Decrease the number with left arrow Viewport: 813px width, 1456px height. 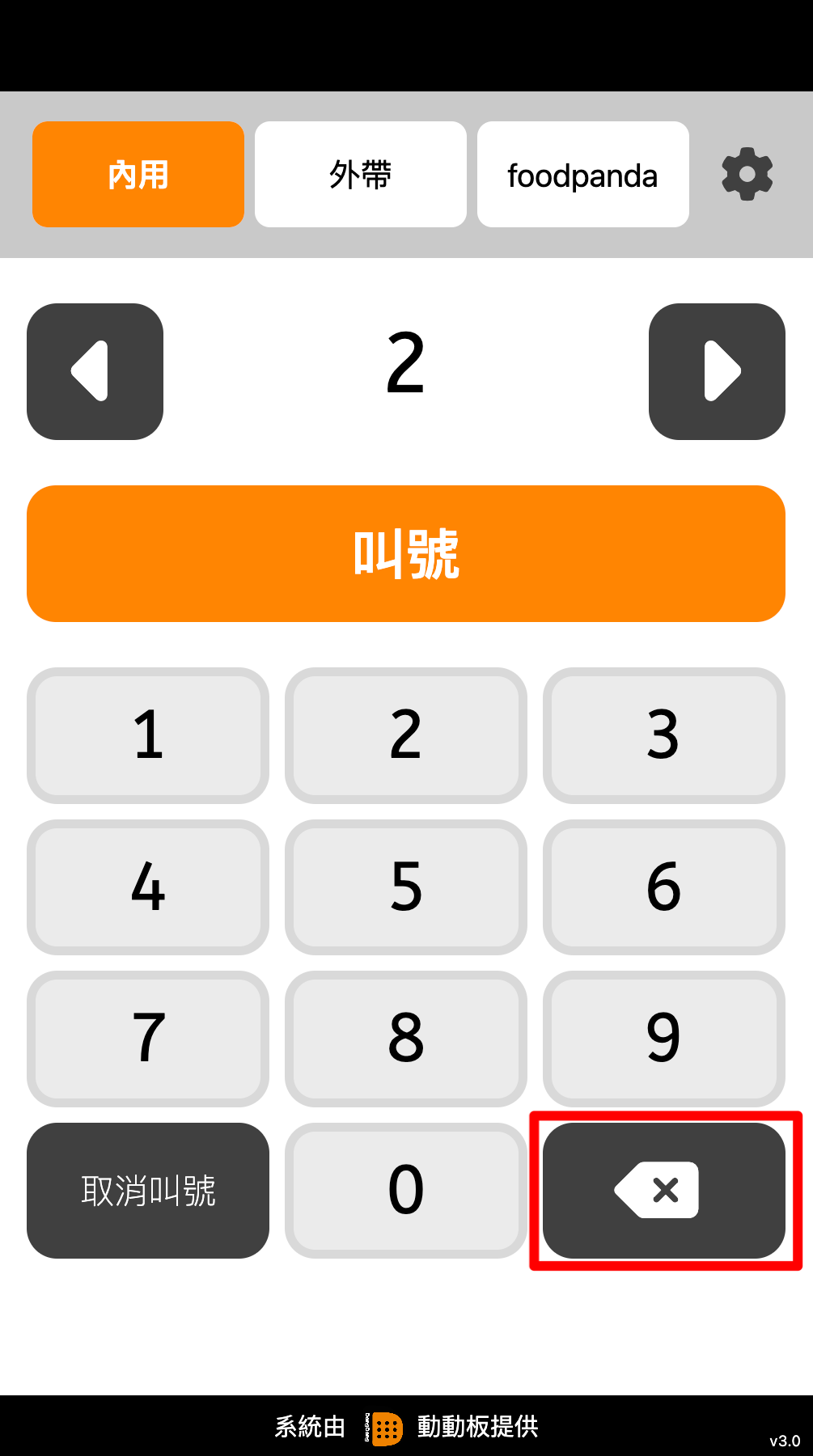95,371
